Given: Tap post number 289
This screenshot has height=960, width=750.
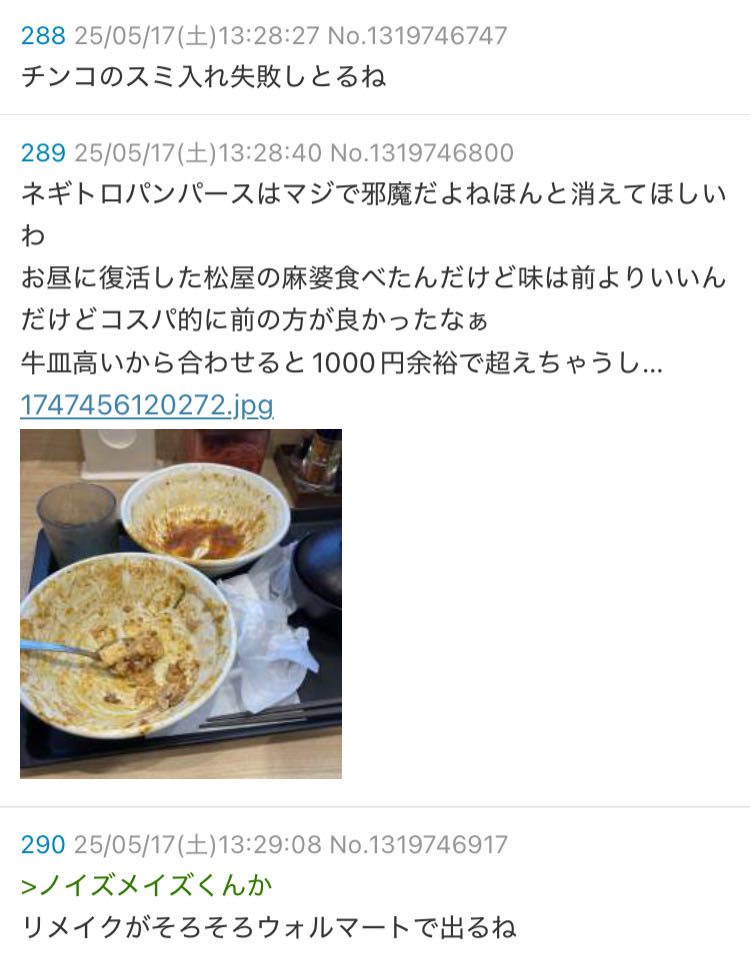Looking at the screenshot, I should point(43,153).
